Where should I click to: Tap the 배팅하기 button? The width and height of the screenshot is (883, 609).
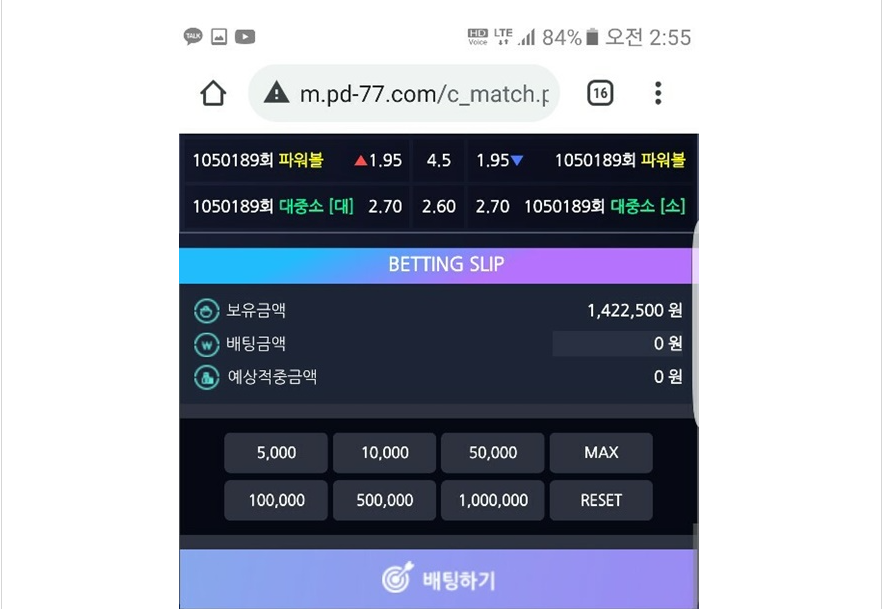pyautogui.click(x=438, y=580)
